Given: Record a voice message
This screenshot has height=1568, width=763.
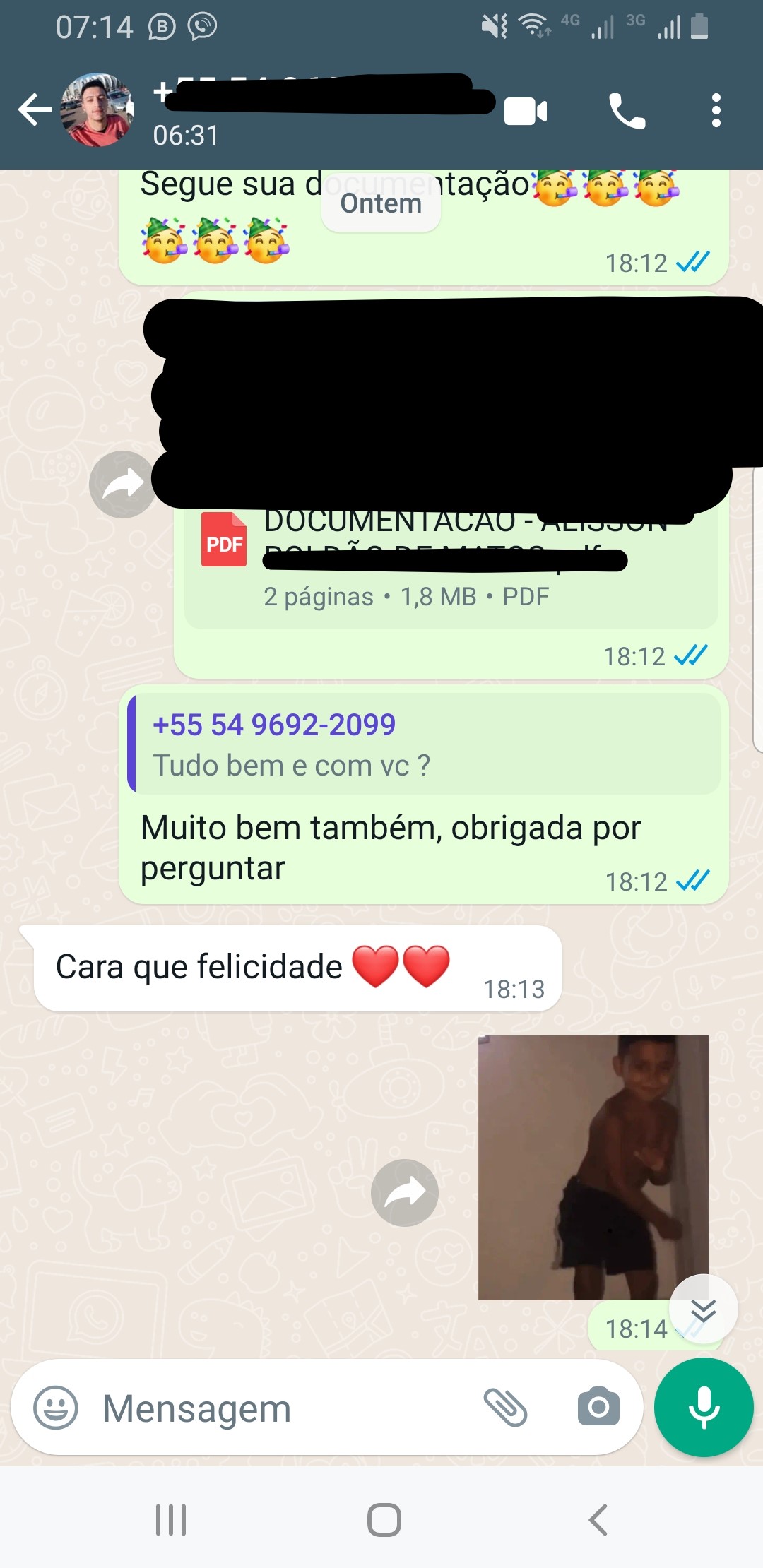Looking at the screenshot, I should click(704, 1408).
